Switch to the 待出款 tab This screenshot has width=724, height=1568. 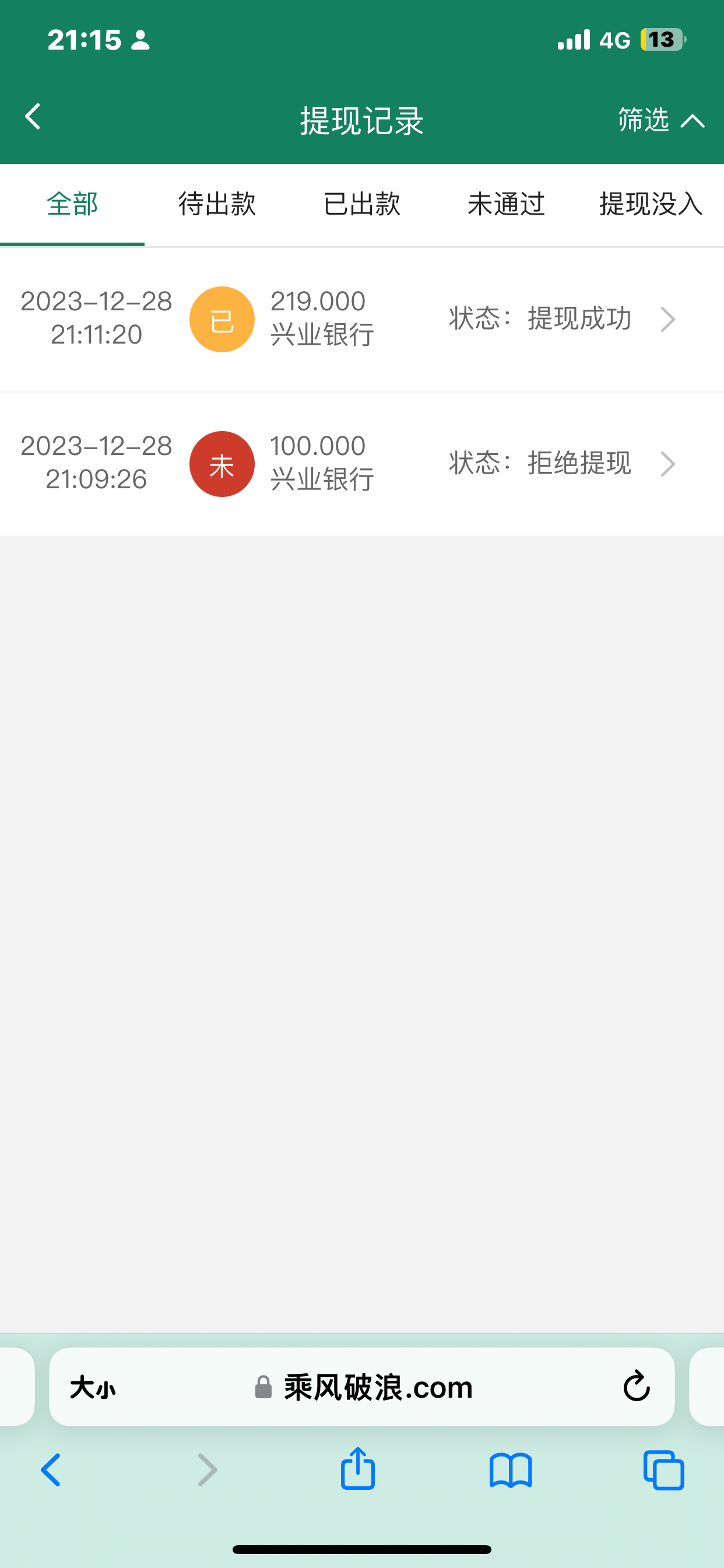pyautogui.click(x=217, y=205)
